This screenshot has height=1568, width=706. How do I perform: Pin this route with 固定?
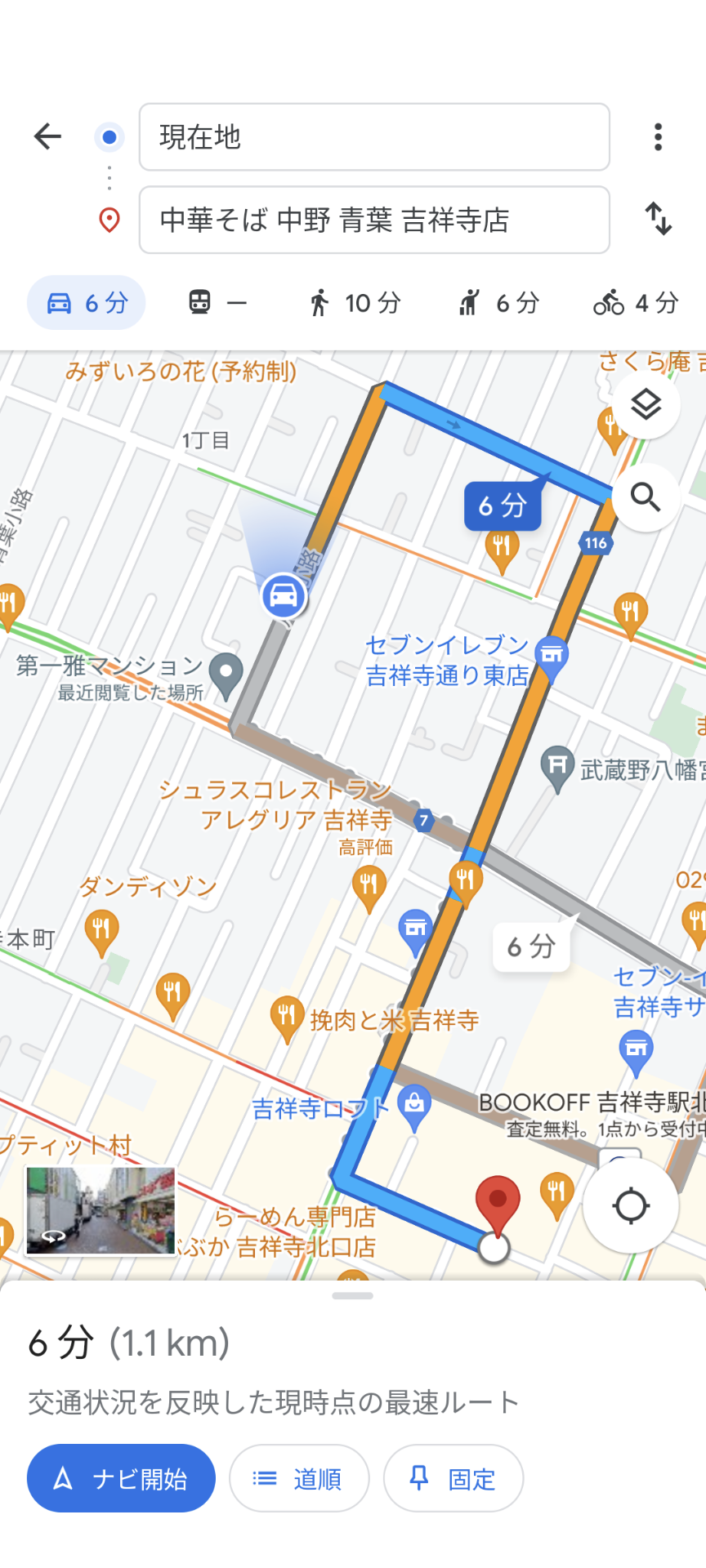(x=454, y=1478)
